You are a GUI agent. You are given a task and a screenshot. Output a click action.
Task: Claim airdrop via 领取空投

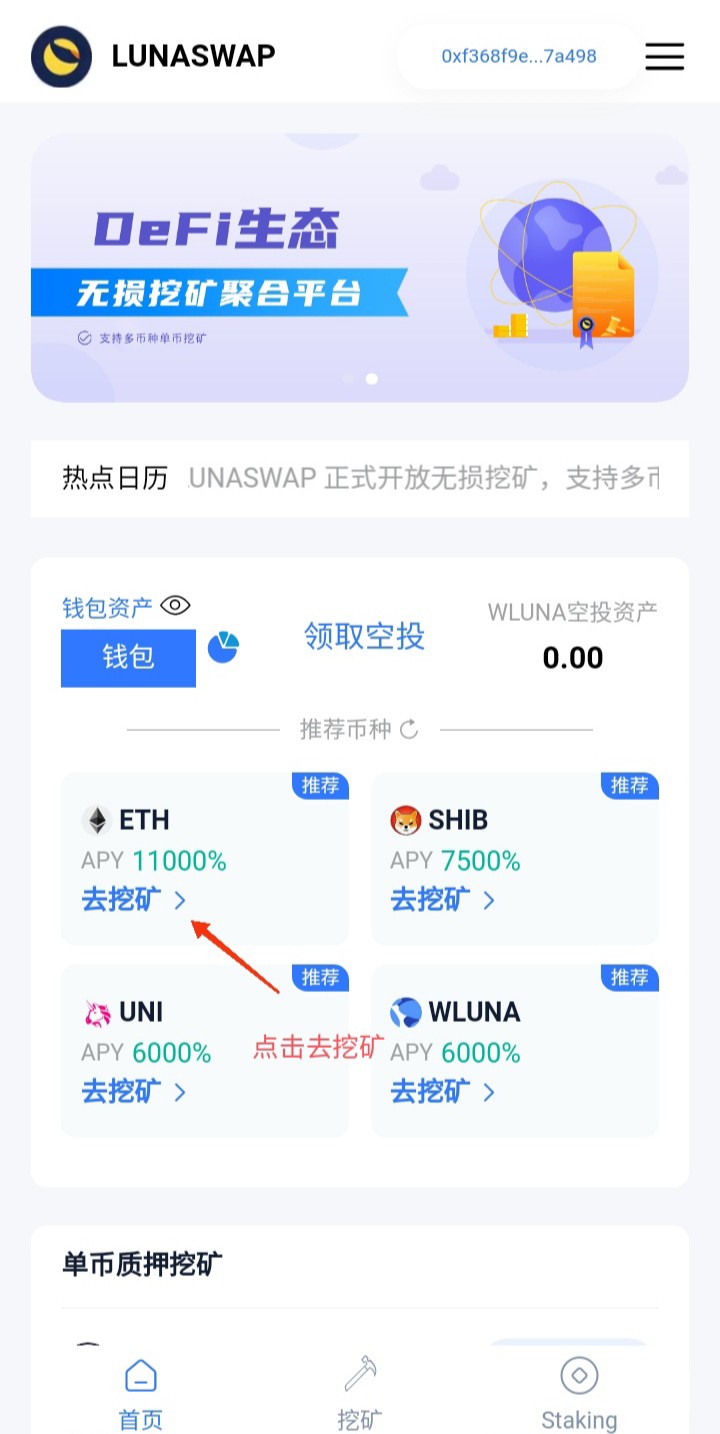364,636
